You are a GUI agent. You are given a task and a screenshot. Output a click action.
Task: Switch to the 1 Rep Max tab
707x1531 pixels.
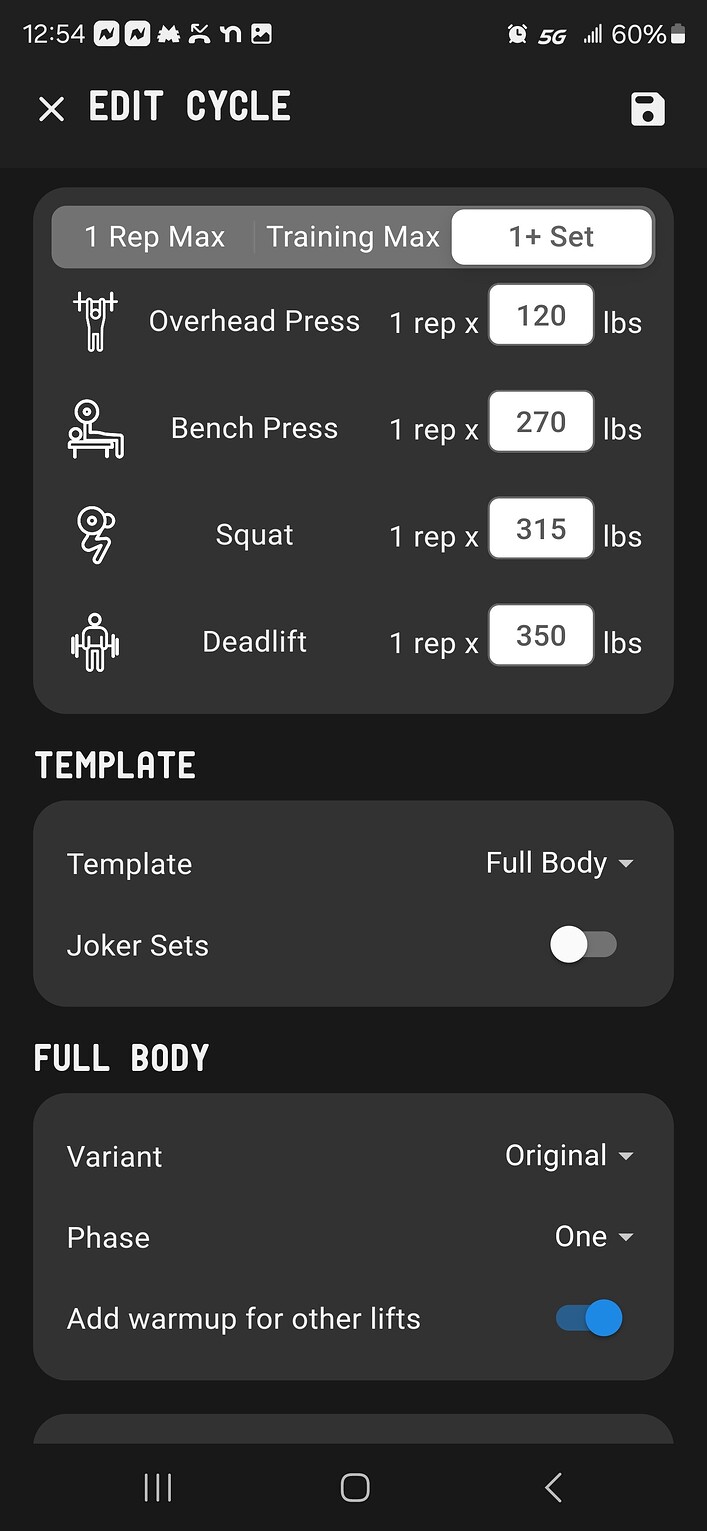(155, 237)
